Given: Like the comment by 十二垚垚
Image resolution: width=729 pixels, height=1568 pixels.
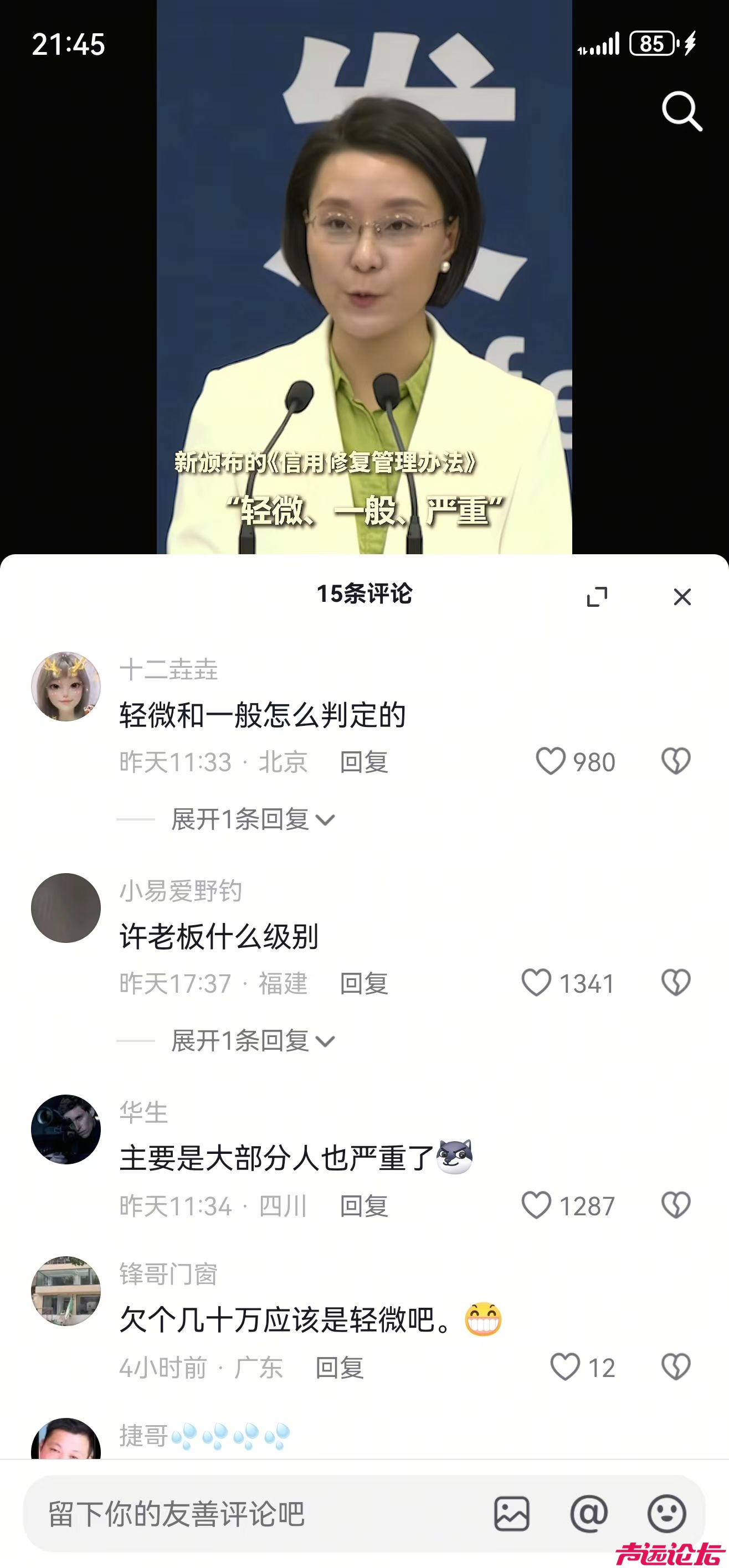Looking at the screenshot, I should pyautogui.click(x=551, y=761).
